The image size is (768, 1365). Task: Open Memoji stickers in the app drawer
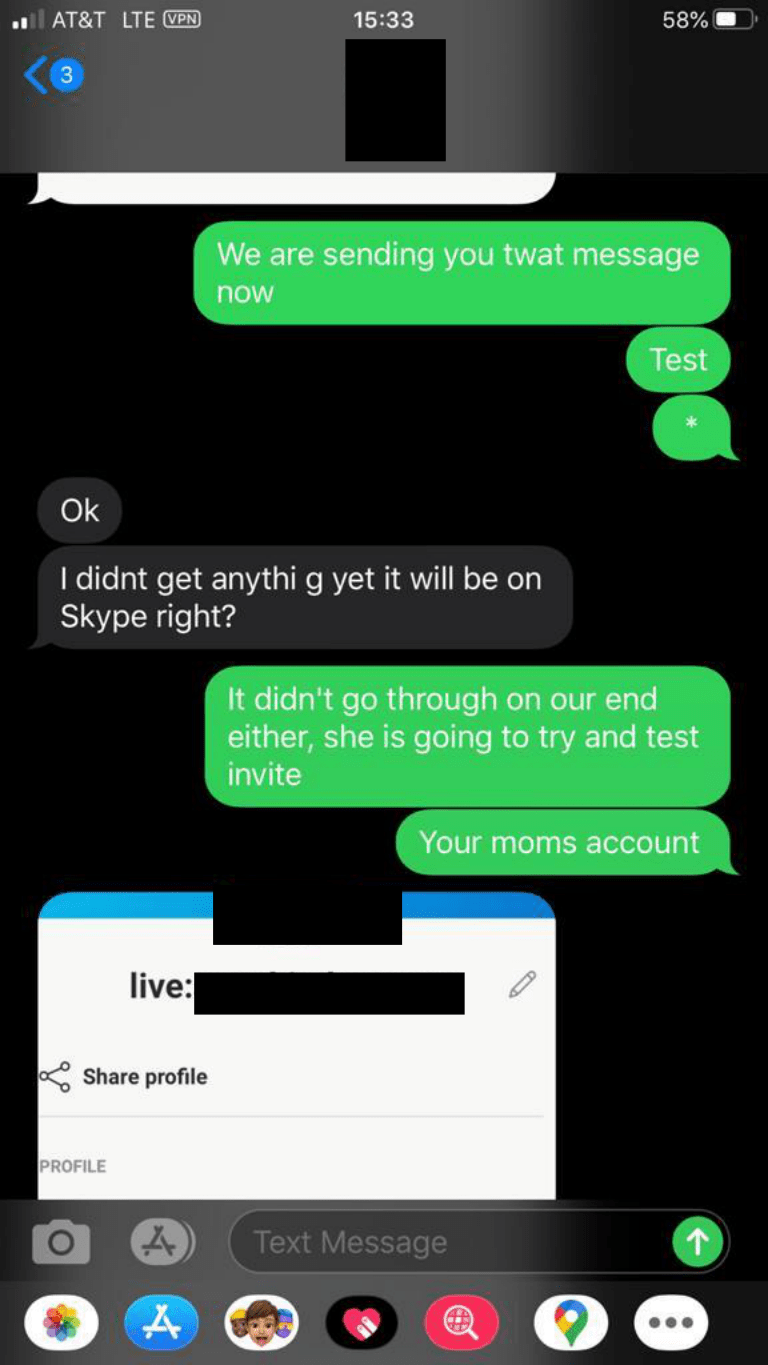pos(262,1324)
